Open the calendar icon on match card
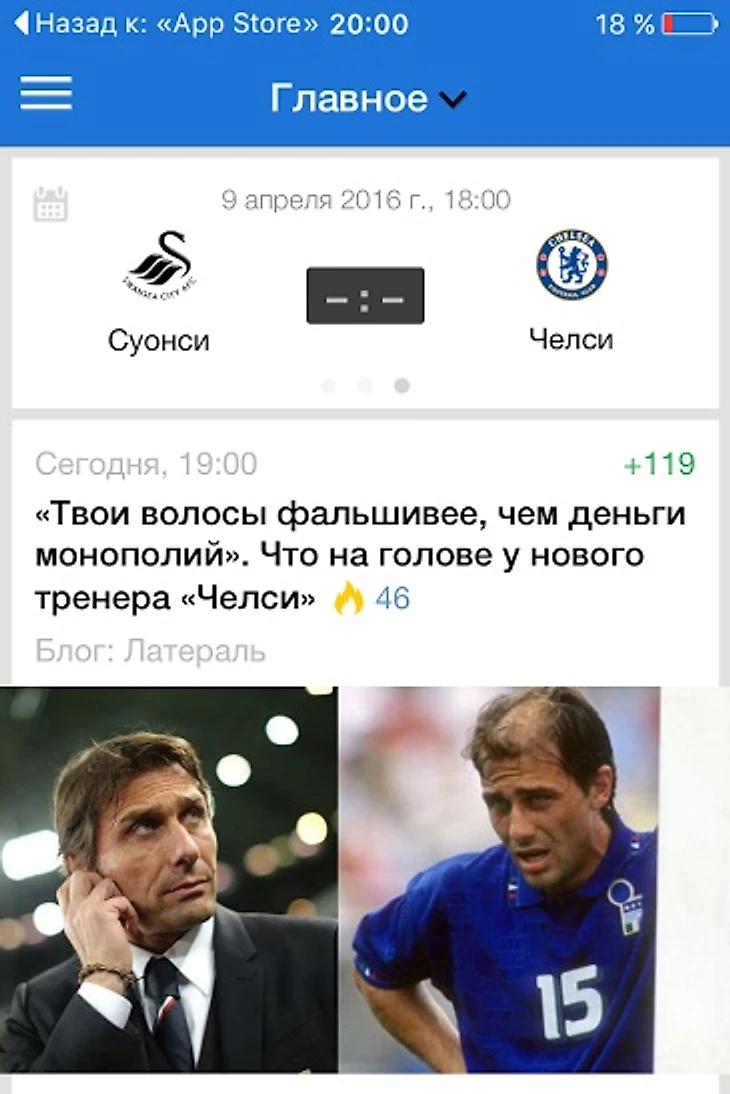This screenshot has height=1094, width=730. (50, 203)
